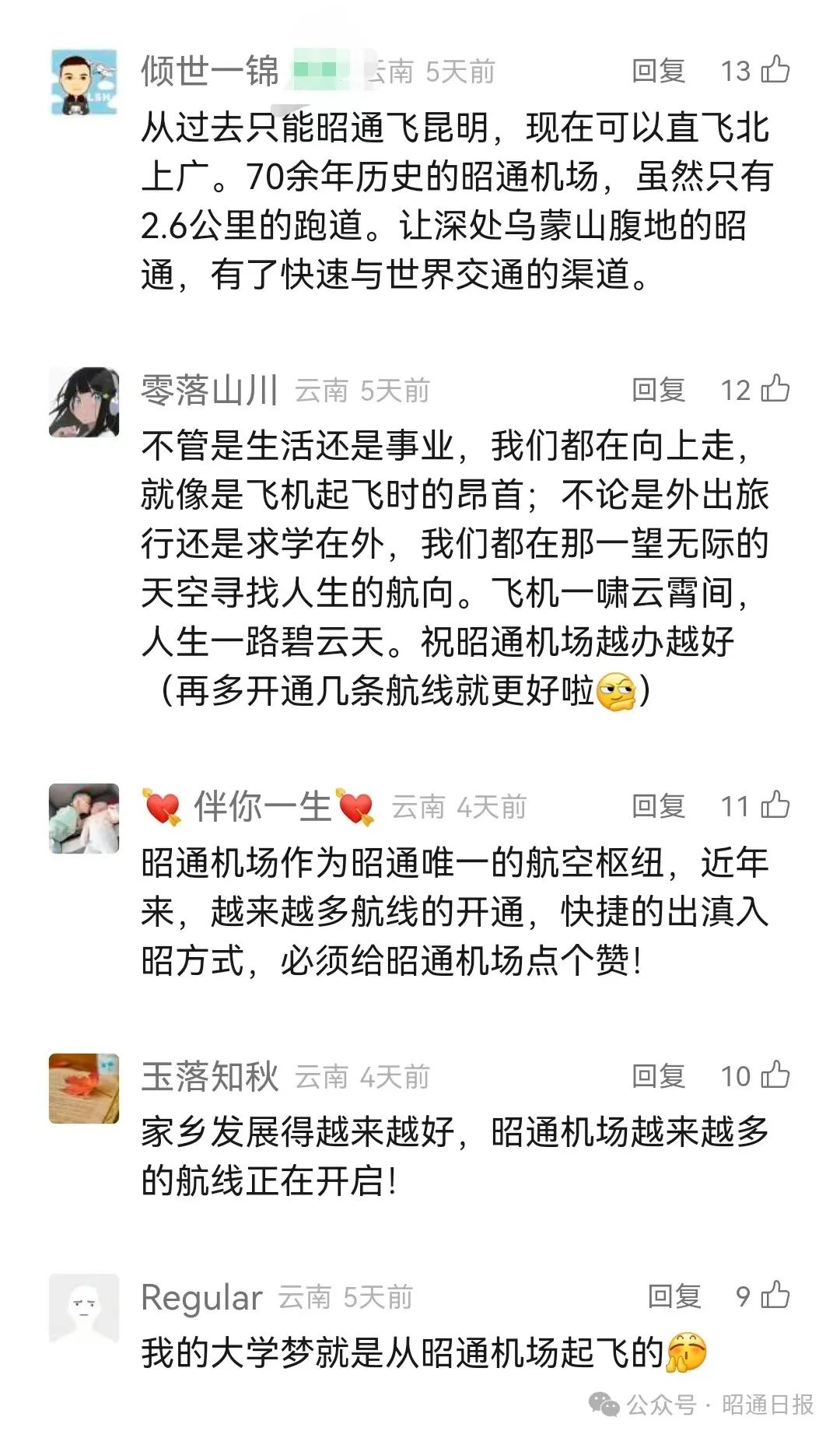Like the comment by 伴你一生
840x1438 pixels.
click(x=775, y=805)
